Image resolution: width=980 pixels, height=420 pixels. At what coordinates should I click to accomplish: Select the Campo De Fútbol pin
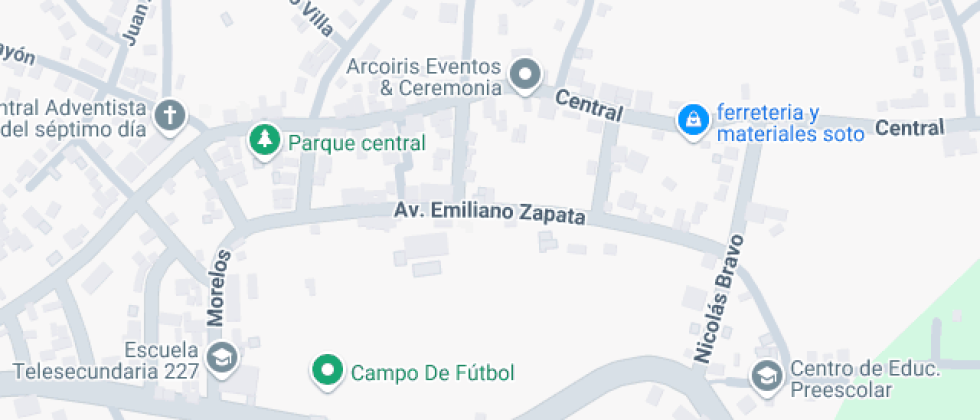[x=325, y=372]
